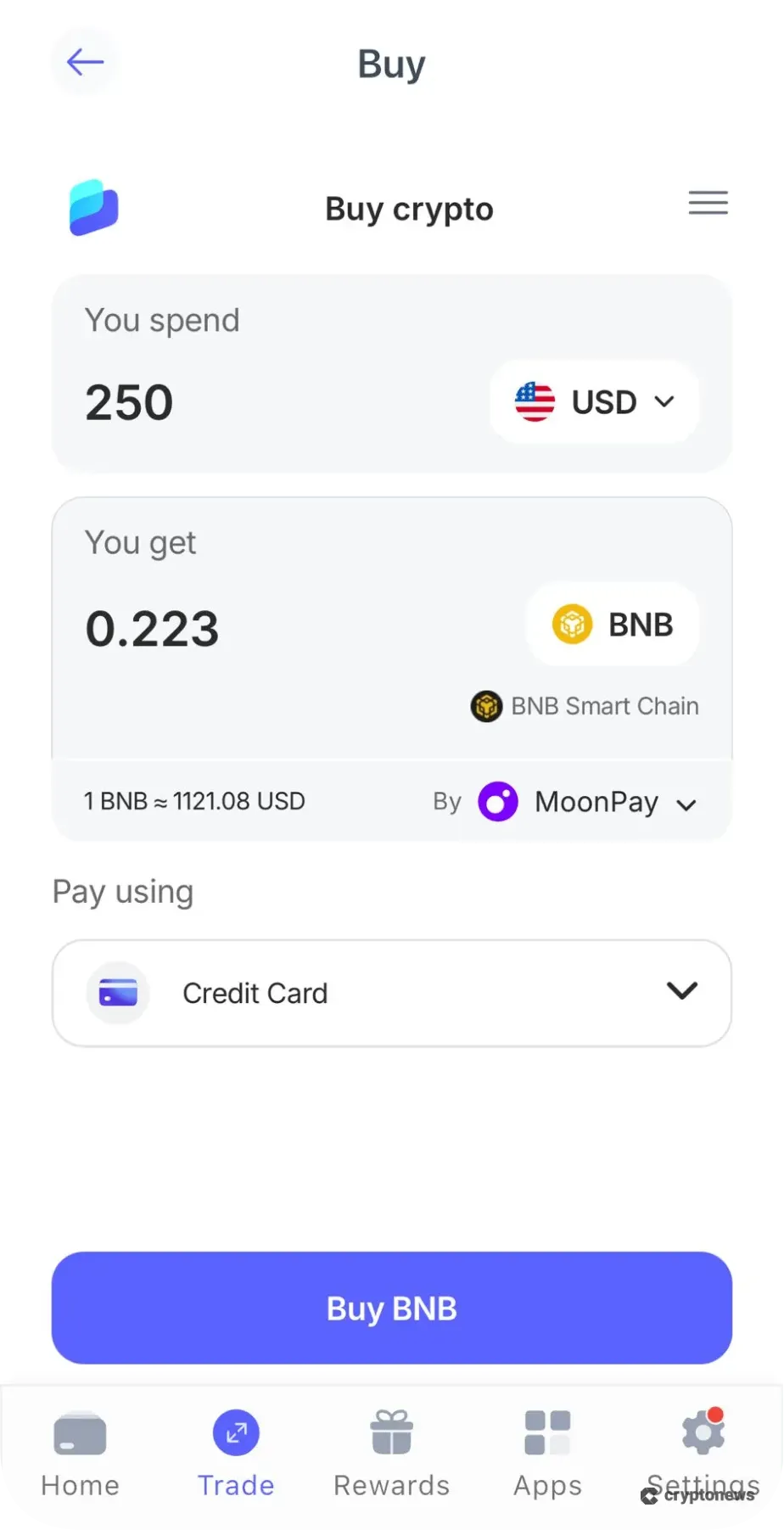Select the yellow BNB coin icon
Screen dimensions: 784x1530
coord(574,625)
